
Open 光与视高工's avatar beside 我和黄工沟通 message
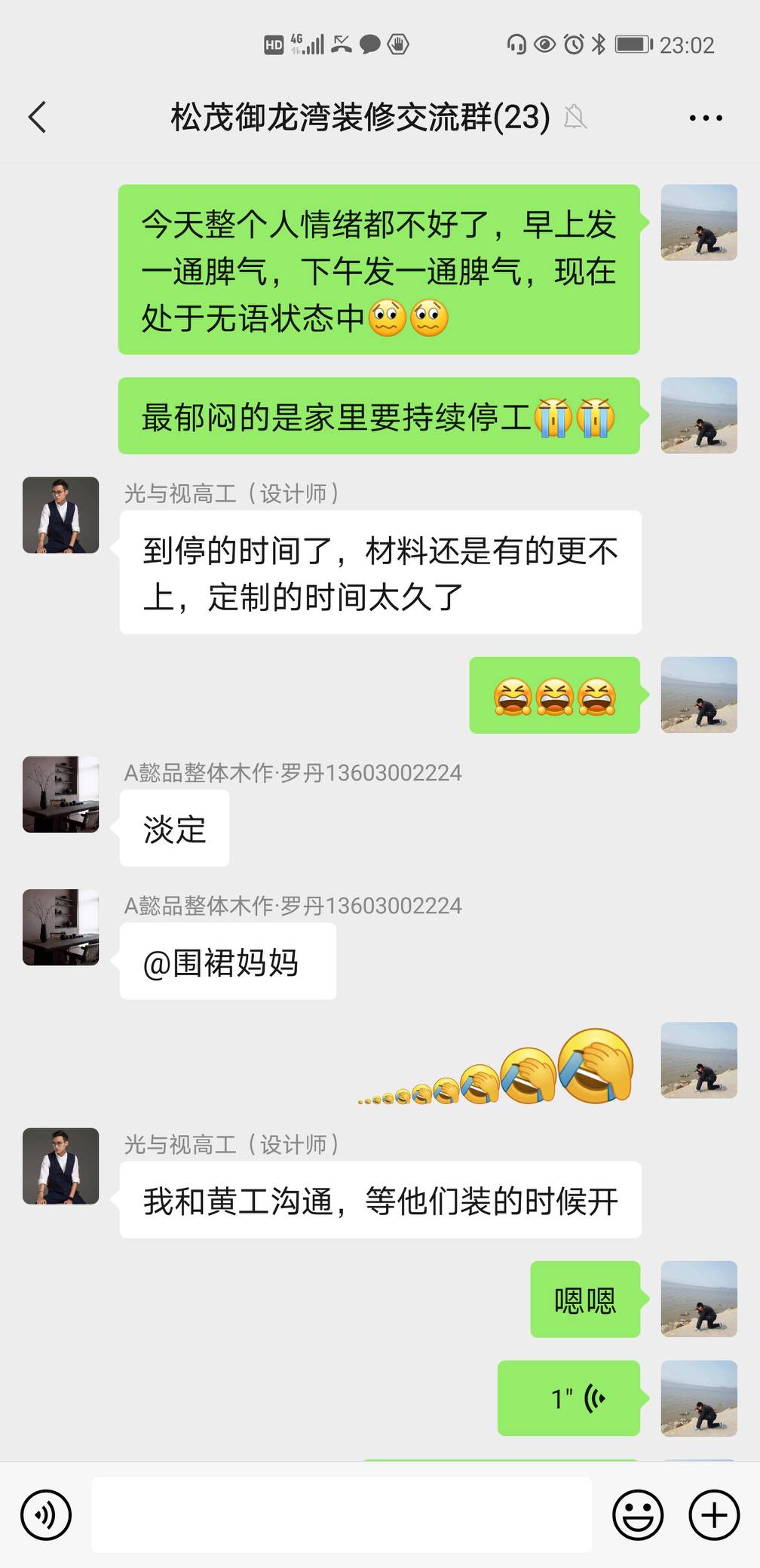pos(61,1165)
